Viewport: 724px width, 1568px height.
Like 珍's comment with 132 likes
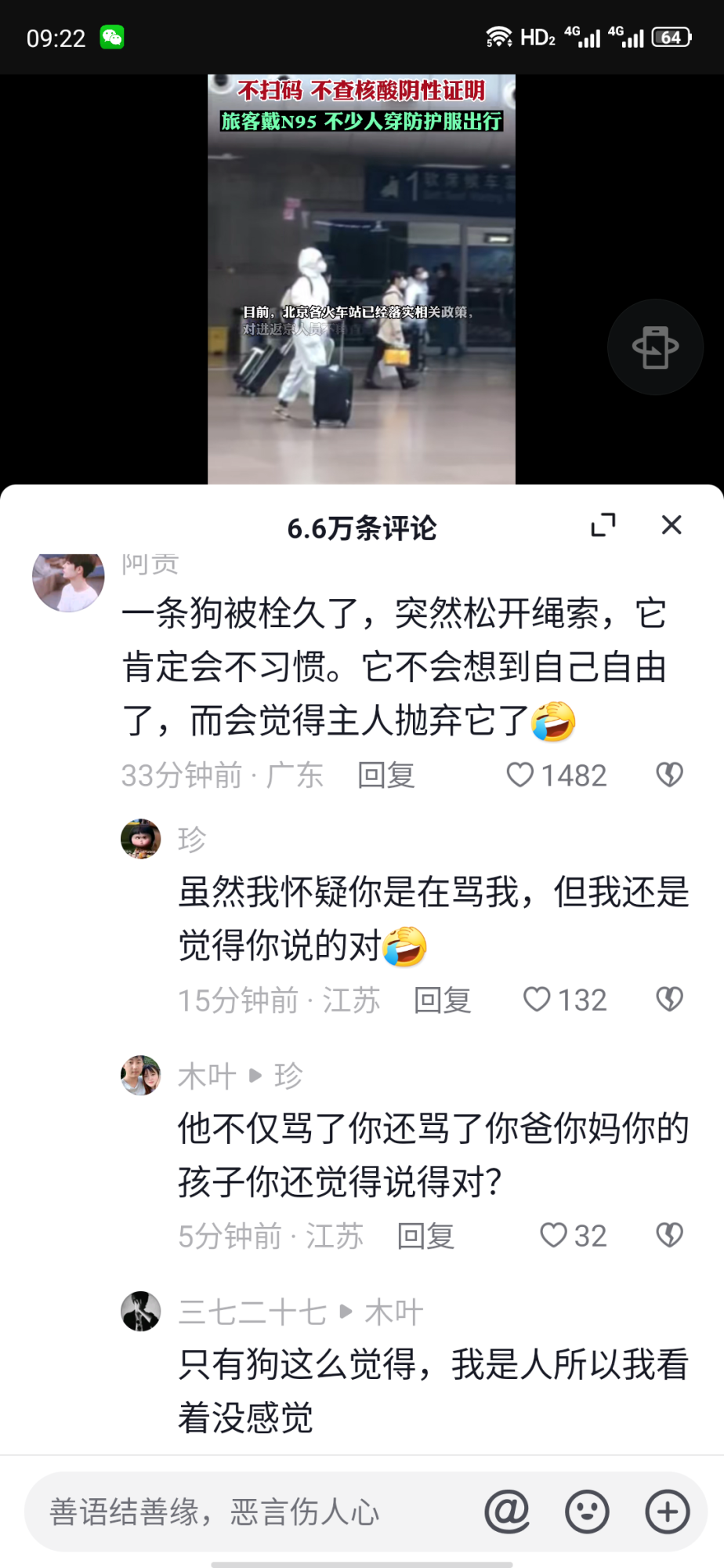pyautogui.click(x=537, y=1000)
